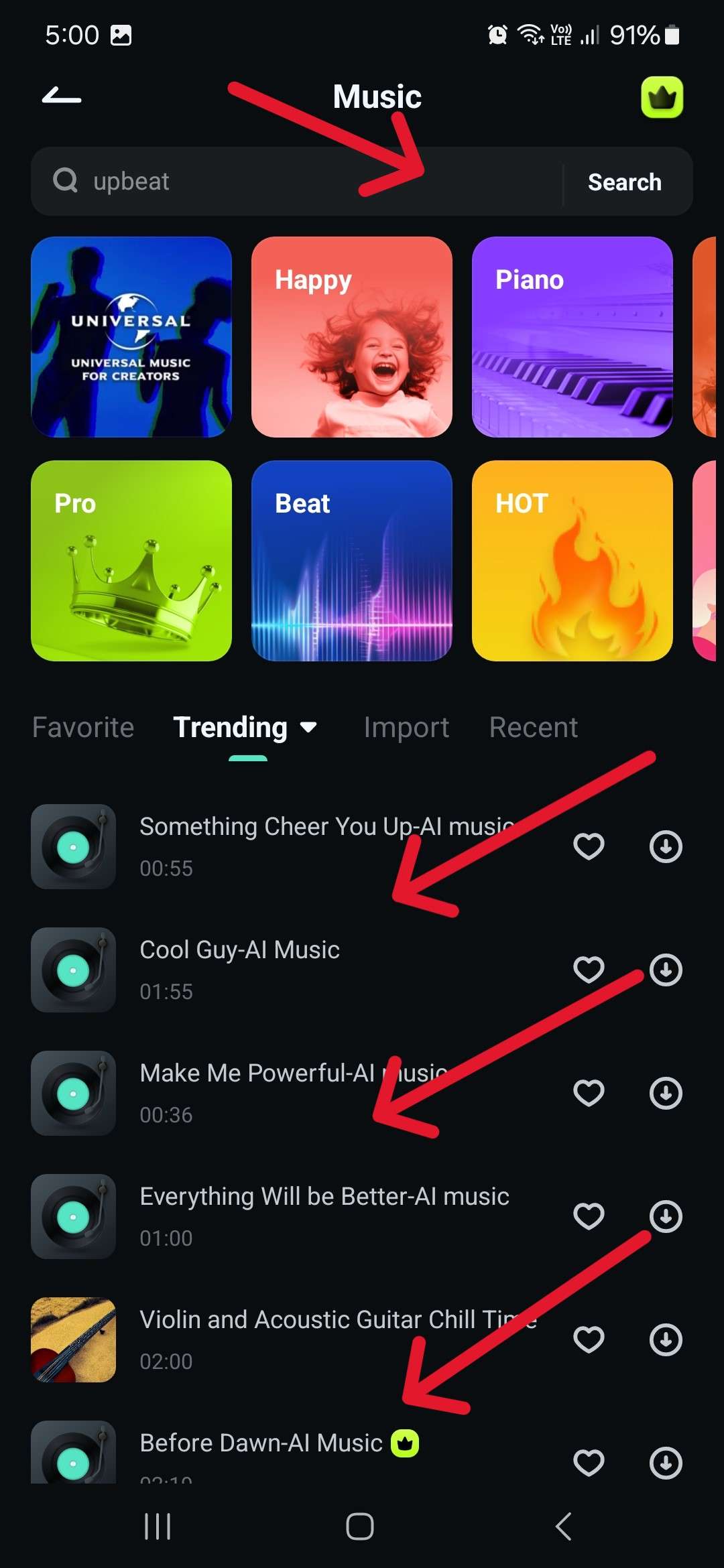
Task: Switch to the Favorite tab
Action: point(83,727)
